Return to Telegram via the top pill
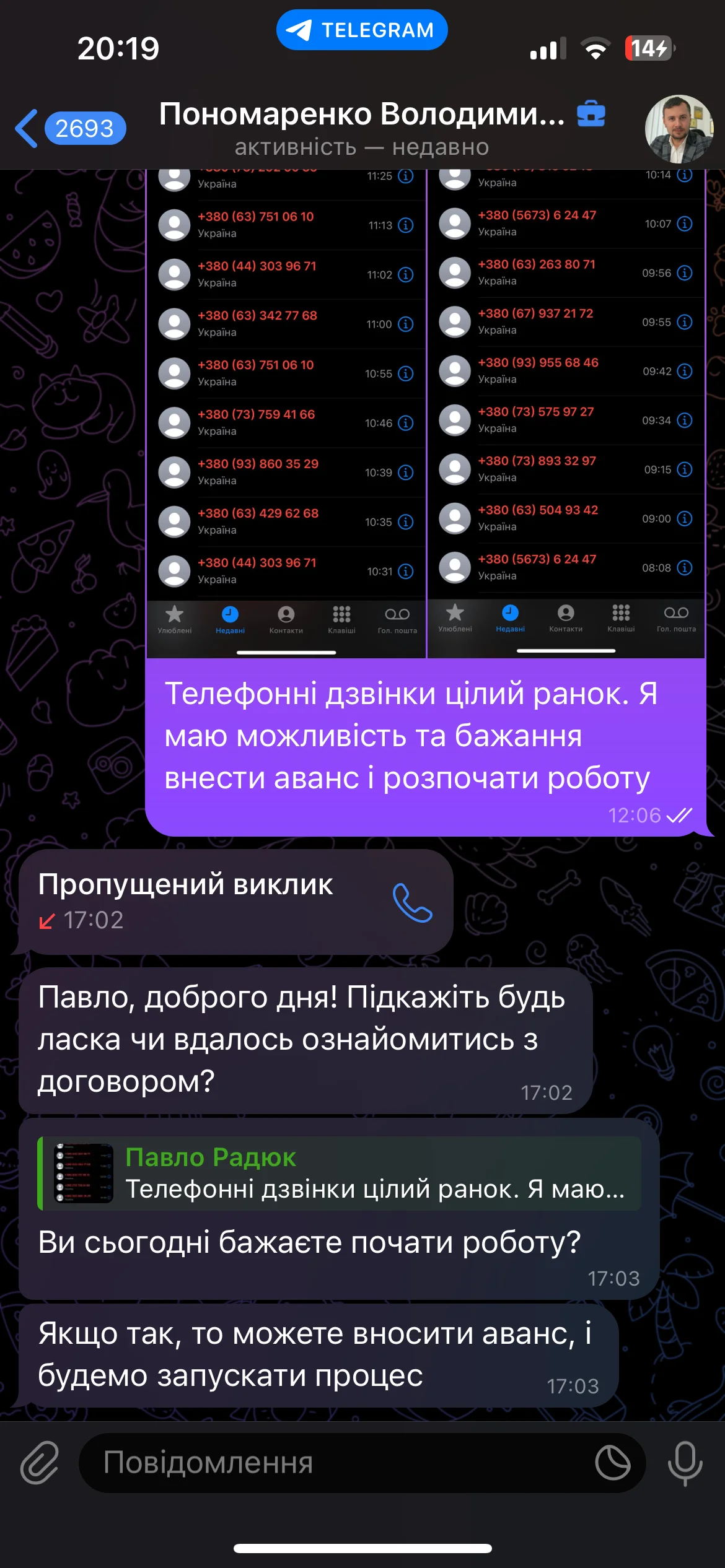This screenshot has height=1568, width=725. click(x=362, y=30)
